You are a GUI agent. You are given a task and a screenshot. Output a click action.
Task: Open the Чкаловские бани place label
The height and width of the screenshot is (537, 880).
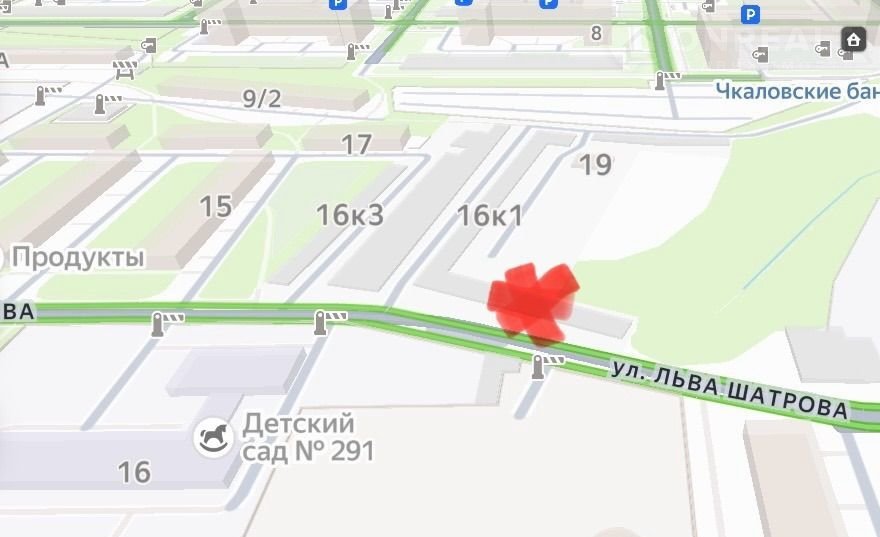[x=797, y=91]
